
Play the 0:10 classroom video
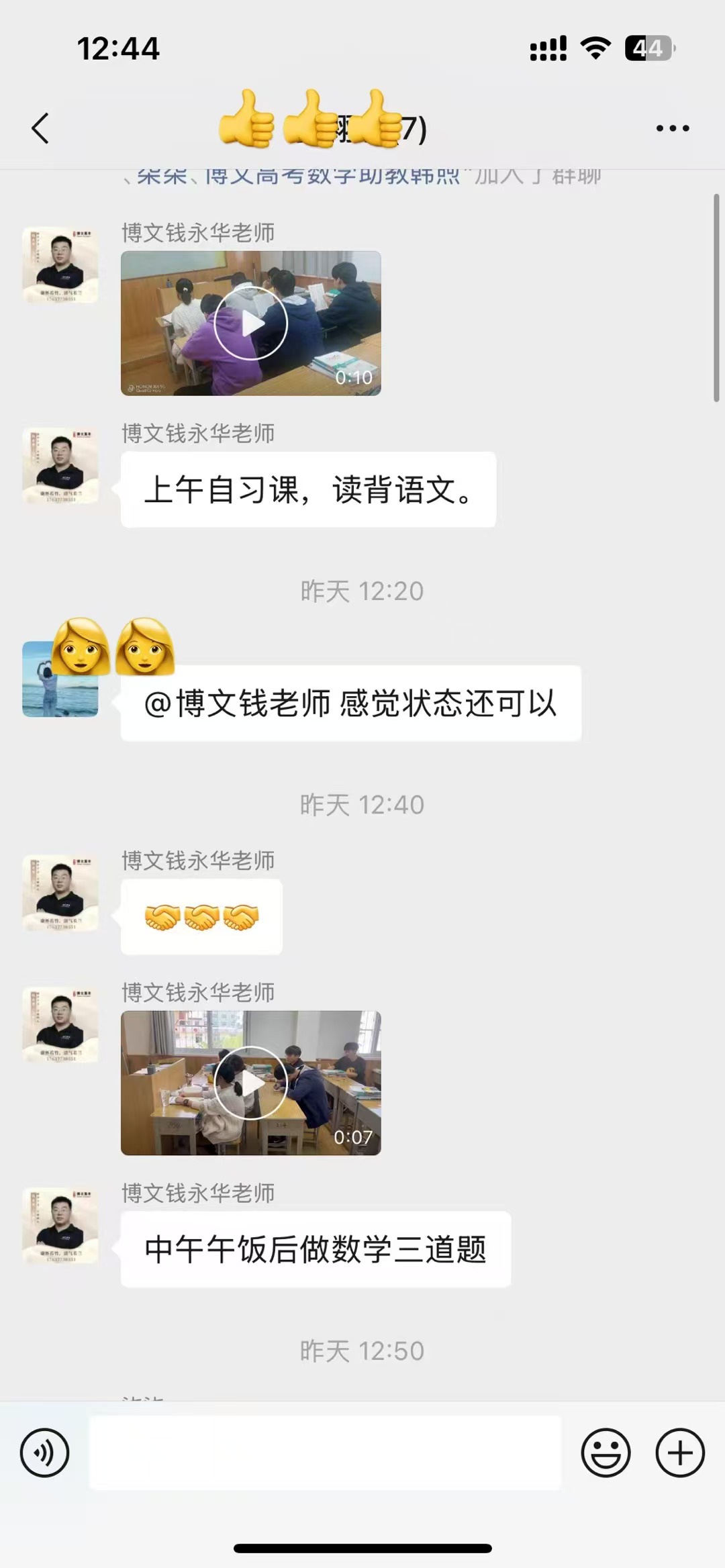pos(250,324)
